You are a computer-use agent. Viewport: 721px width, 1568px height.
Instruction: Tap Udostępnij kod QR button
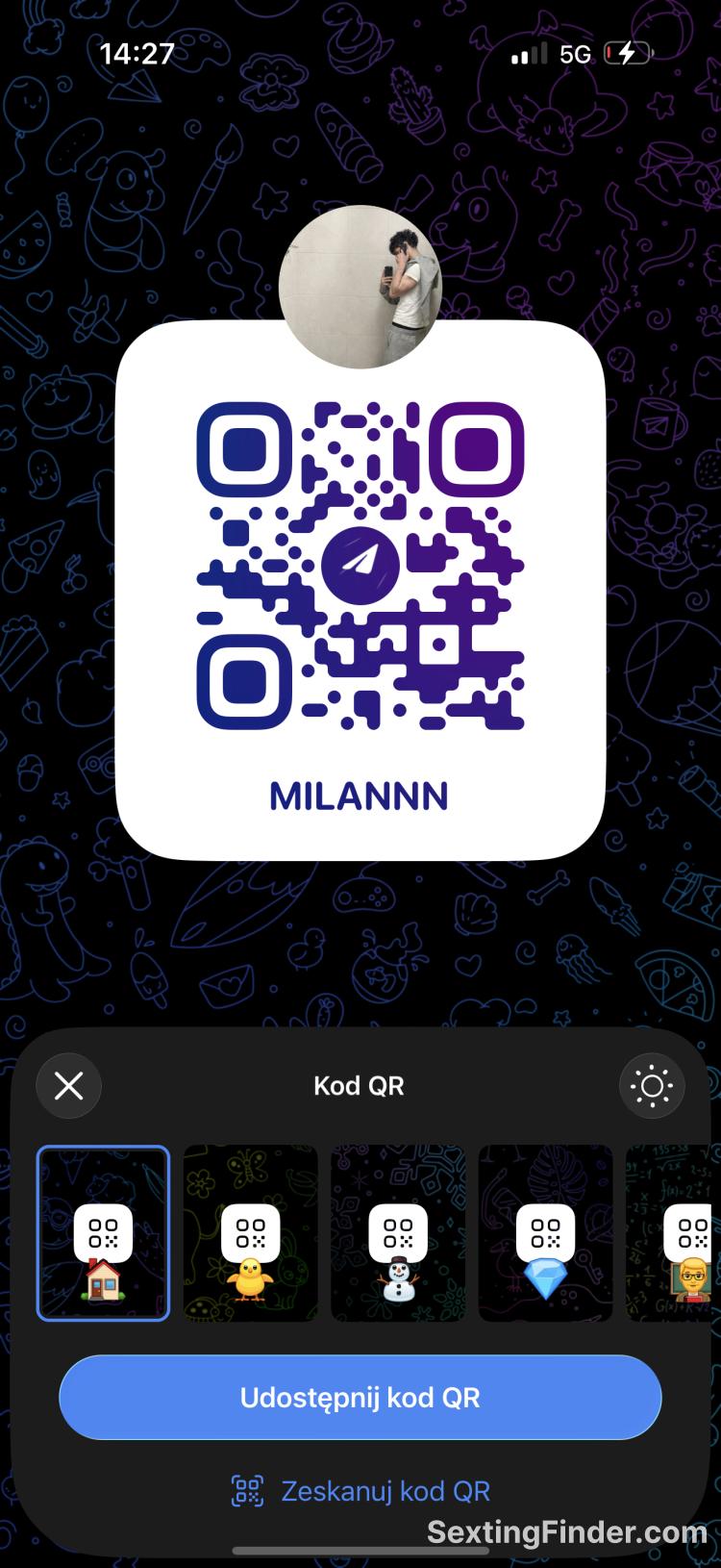click(x=360, y=1398)
